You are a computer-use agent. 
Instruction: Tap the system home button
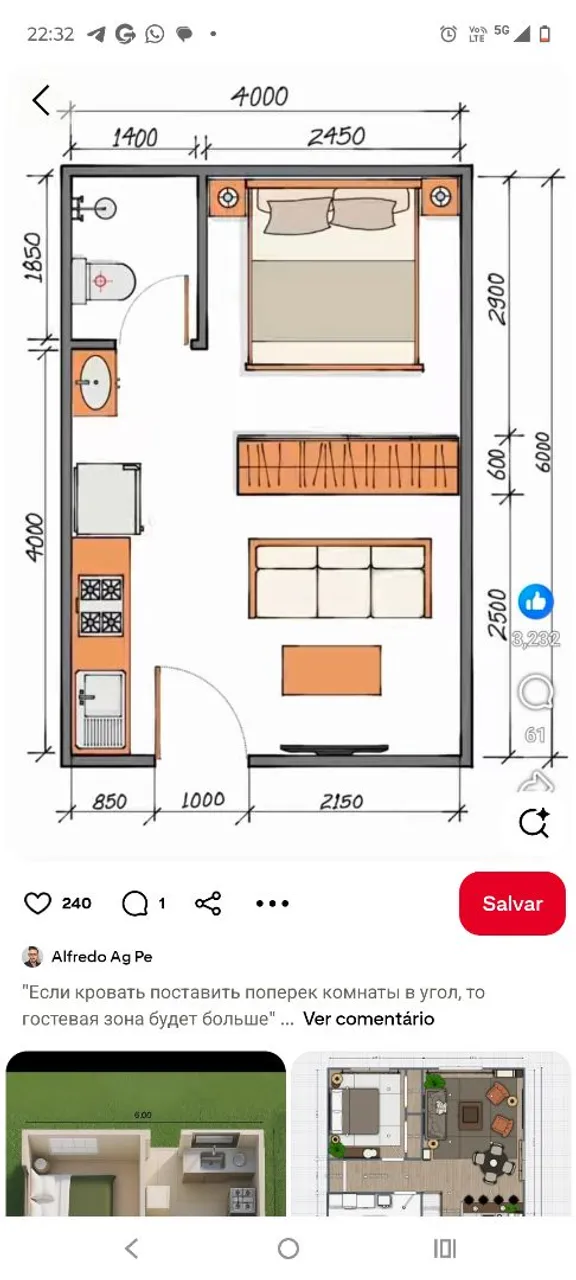point(288,1248)
